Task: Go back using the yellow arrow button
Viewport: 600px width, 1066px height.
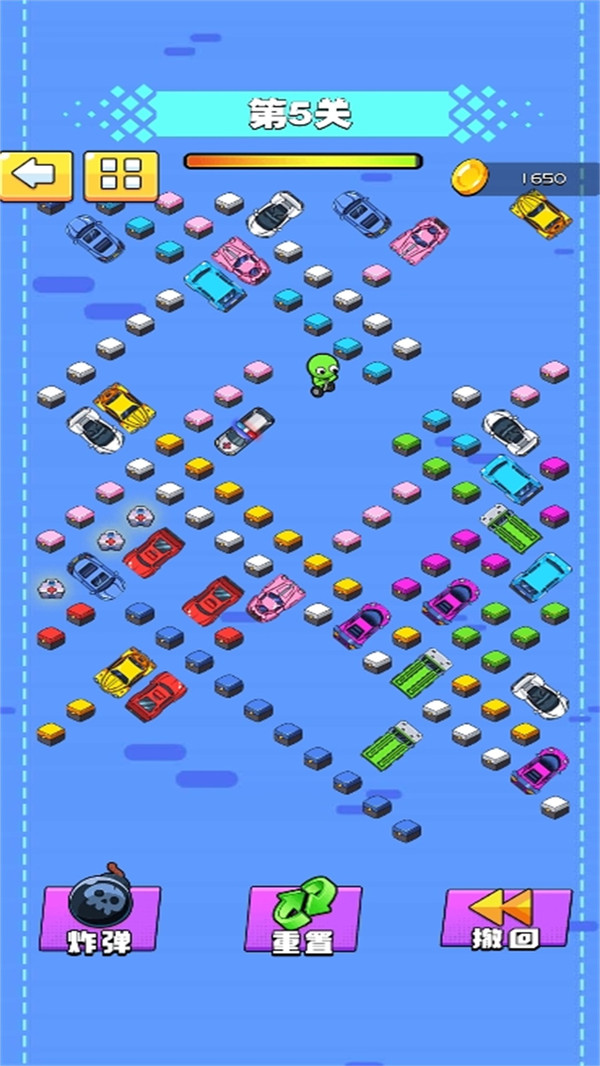Action: 36,176
